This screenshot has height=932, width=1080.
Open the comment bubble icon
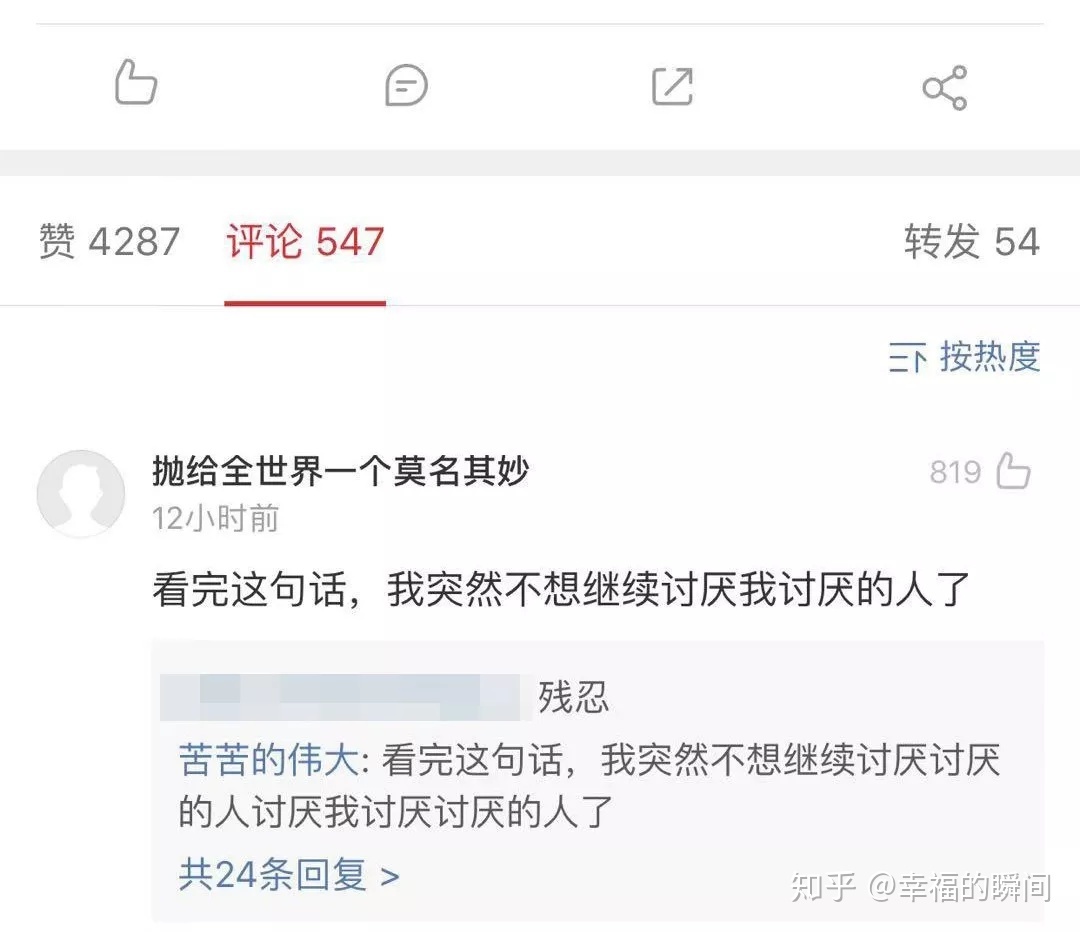tap(406, 86)
